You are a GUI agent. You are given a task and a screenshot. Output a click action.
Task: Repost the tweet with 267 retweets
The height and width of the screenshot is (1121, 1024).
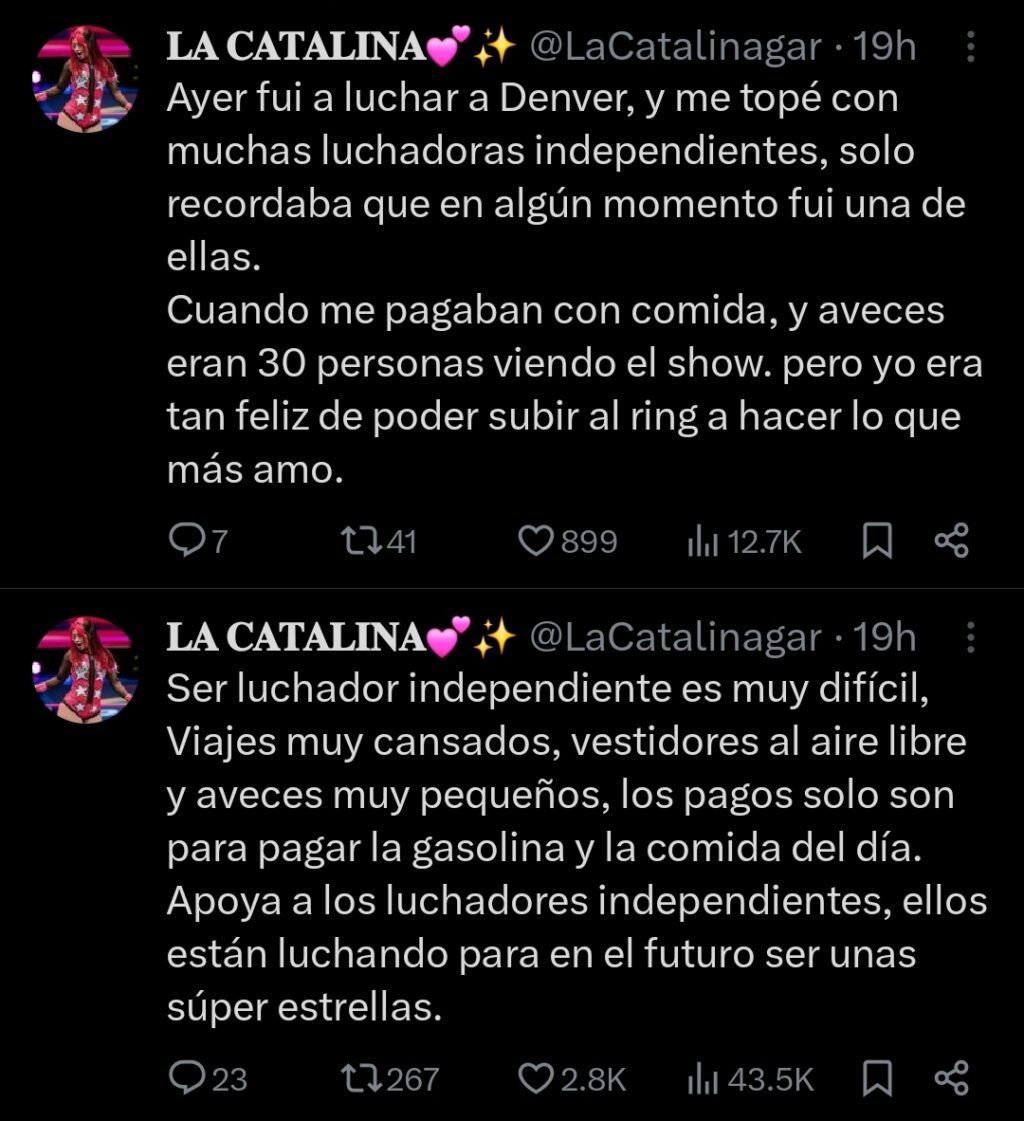pos(355,1078)
